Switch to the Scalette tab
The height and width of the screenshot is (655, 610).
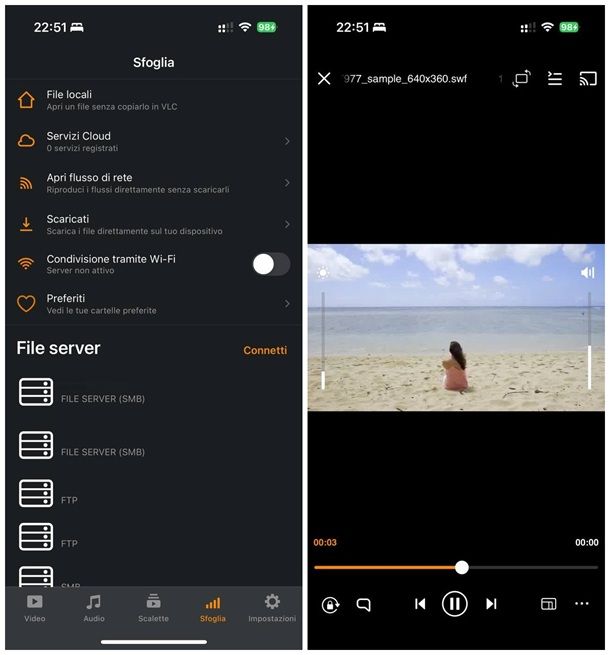(153, 607)
